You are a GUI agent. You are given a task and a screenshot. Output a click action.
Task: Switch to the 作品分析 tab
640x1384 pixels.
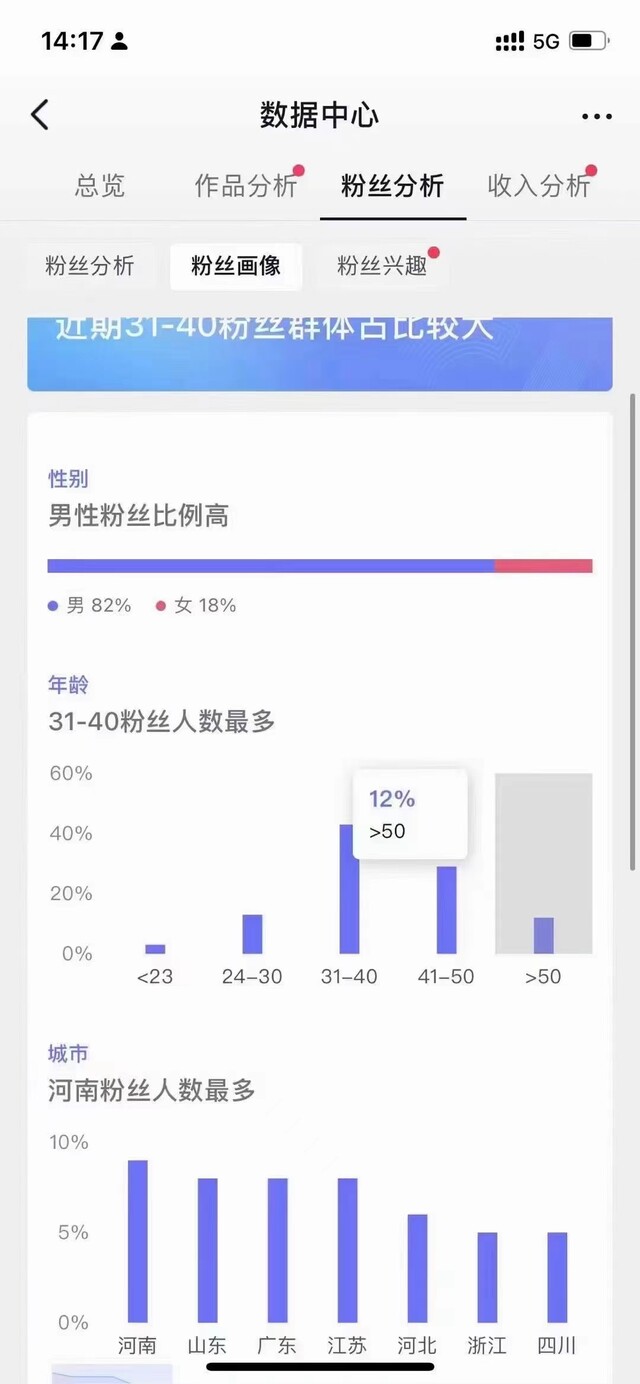246,185
